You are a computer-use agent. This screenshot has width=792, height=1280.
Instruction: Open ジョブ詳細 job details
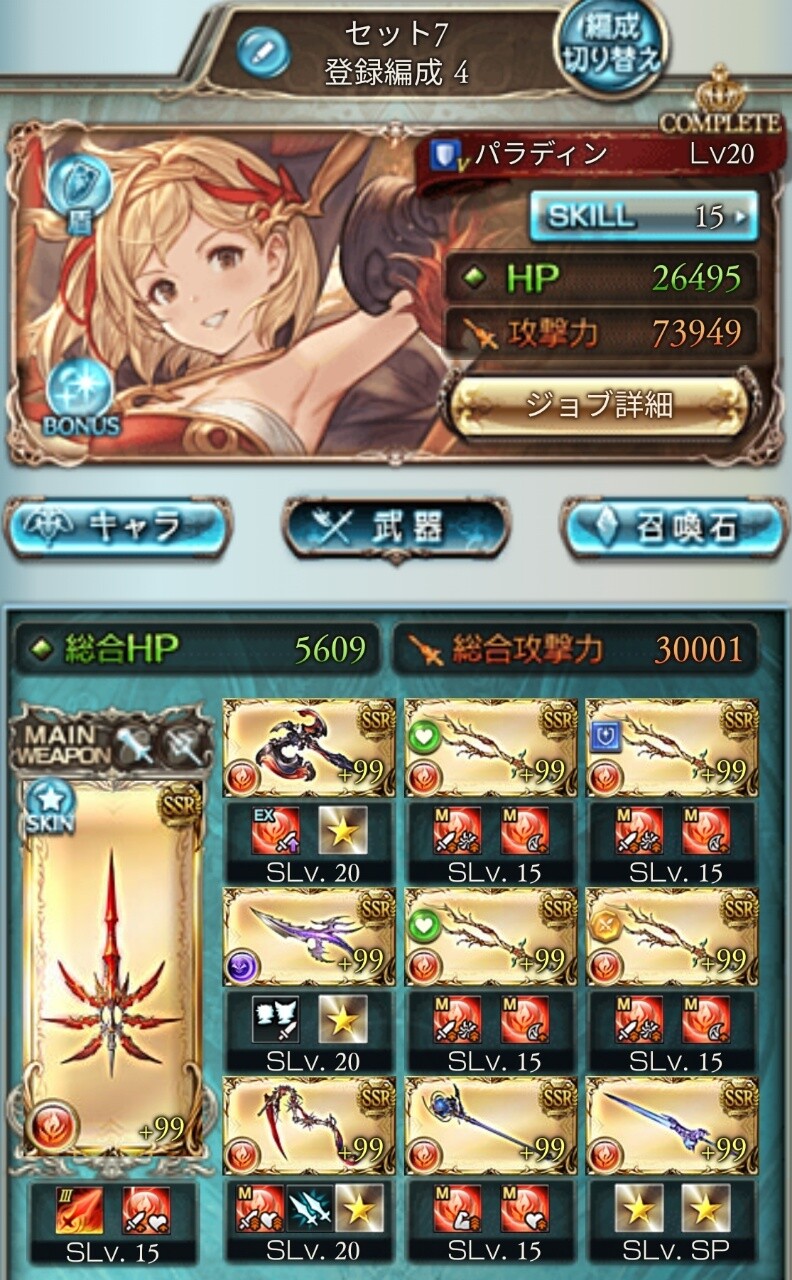[x=599, y=405]
